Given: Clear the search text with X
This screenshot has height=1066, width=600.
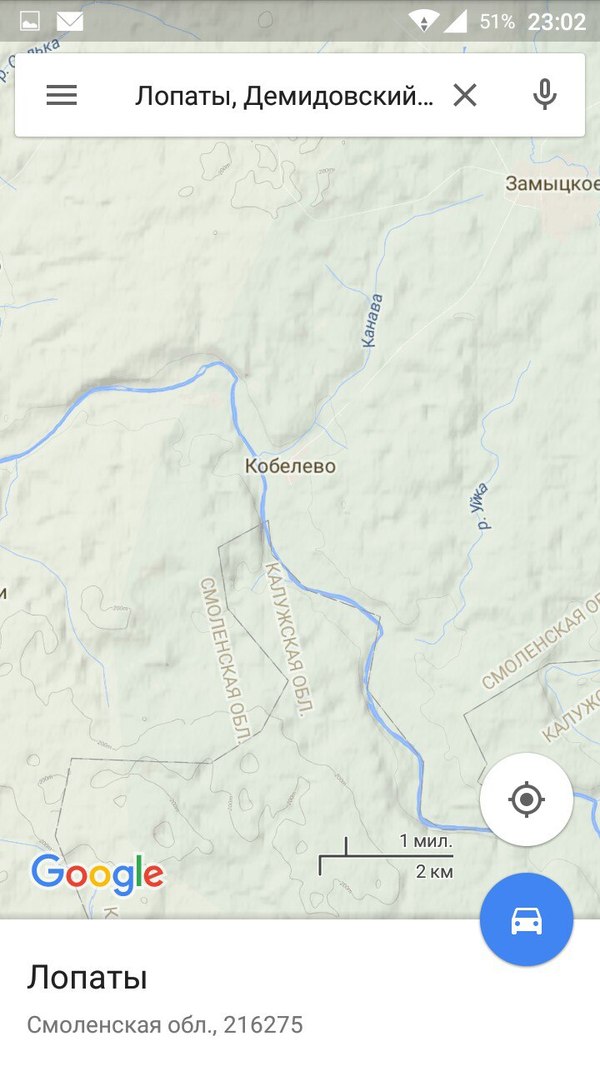Looking at the screenshot, I should [x=465, y=95].
